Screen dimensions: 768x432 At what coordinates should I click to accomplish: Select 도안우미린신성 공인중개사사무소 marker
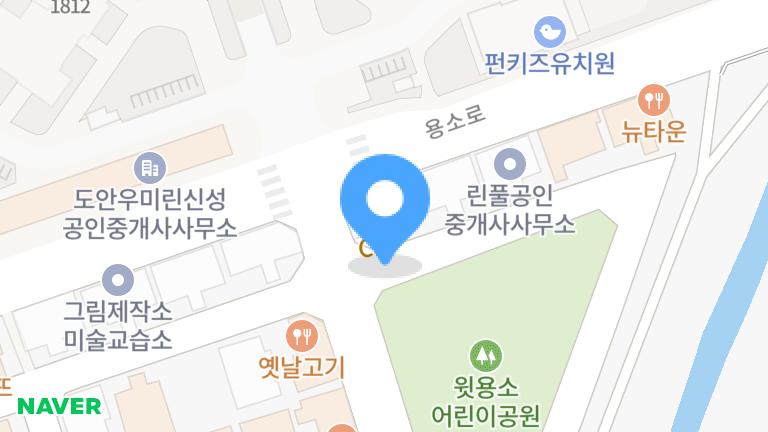pyautogui.click(x=149, y=167)
